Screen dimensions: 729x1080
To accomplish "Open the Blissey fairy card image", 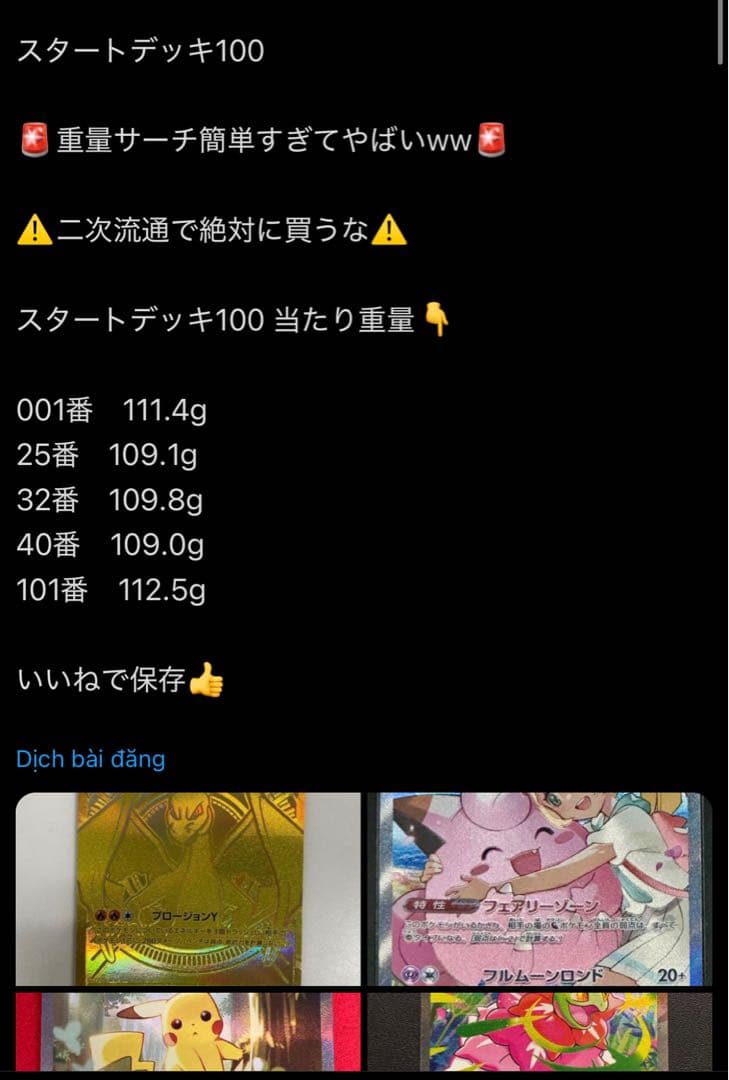I will pyautogui.click(x=545, y=885).
